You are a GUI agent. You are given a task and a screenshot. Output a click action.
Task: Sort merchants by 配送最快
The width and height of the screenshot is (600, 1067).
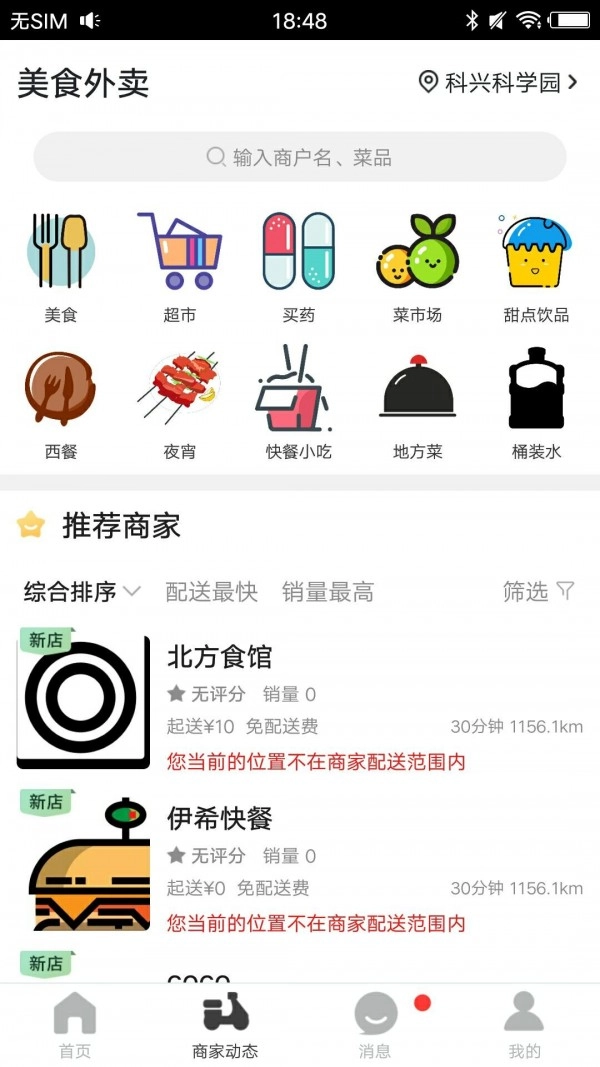[x=211, y=592]
